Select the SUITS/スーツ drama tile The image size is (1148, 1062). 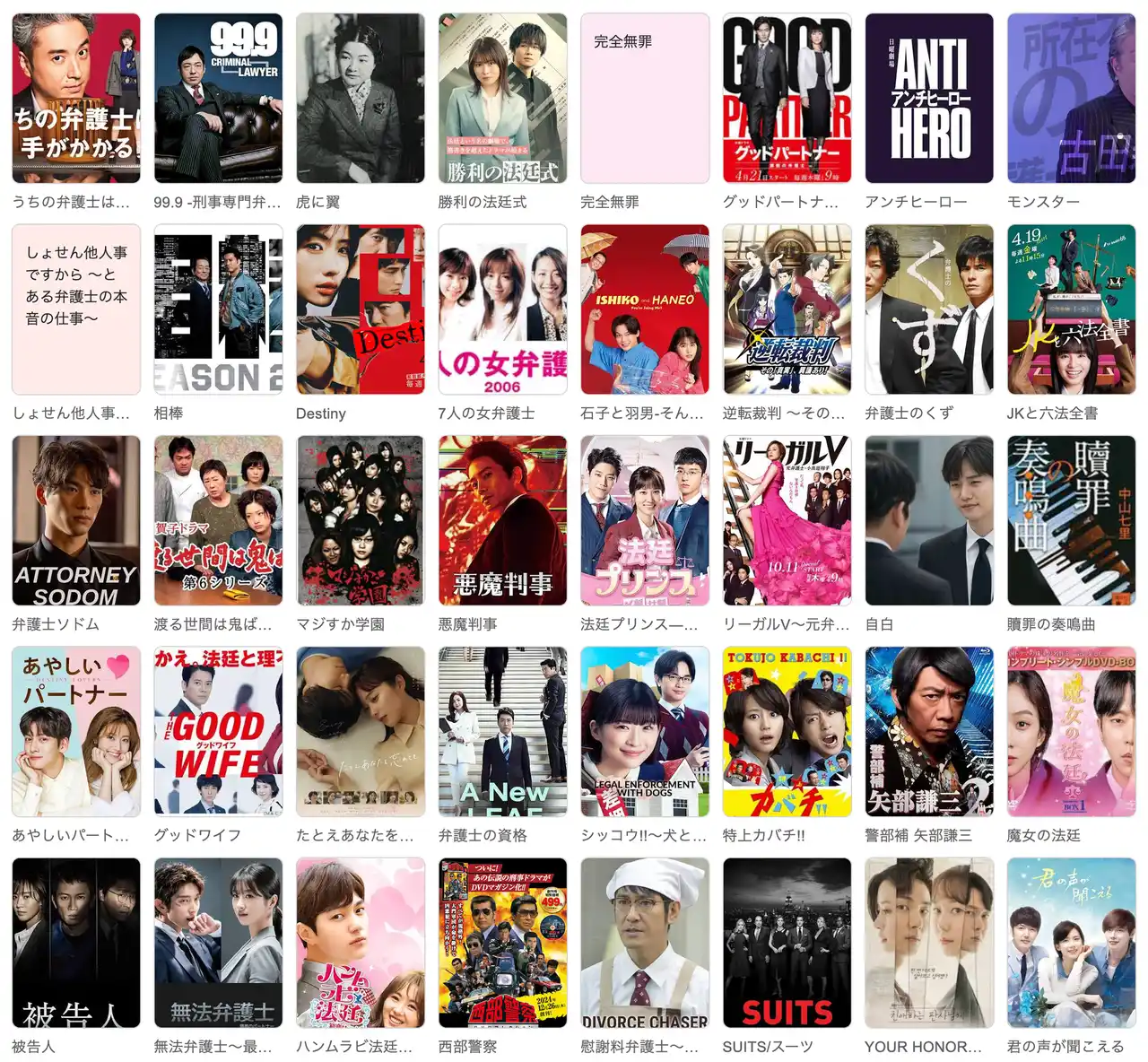point(787,943)
